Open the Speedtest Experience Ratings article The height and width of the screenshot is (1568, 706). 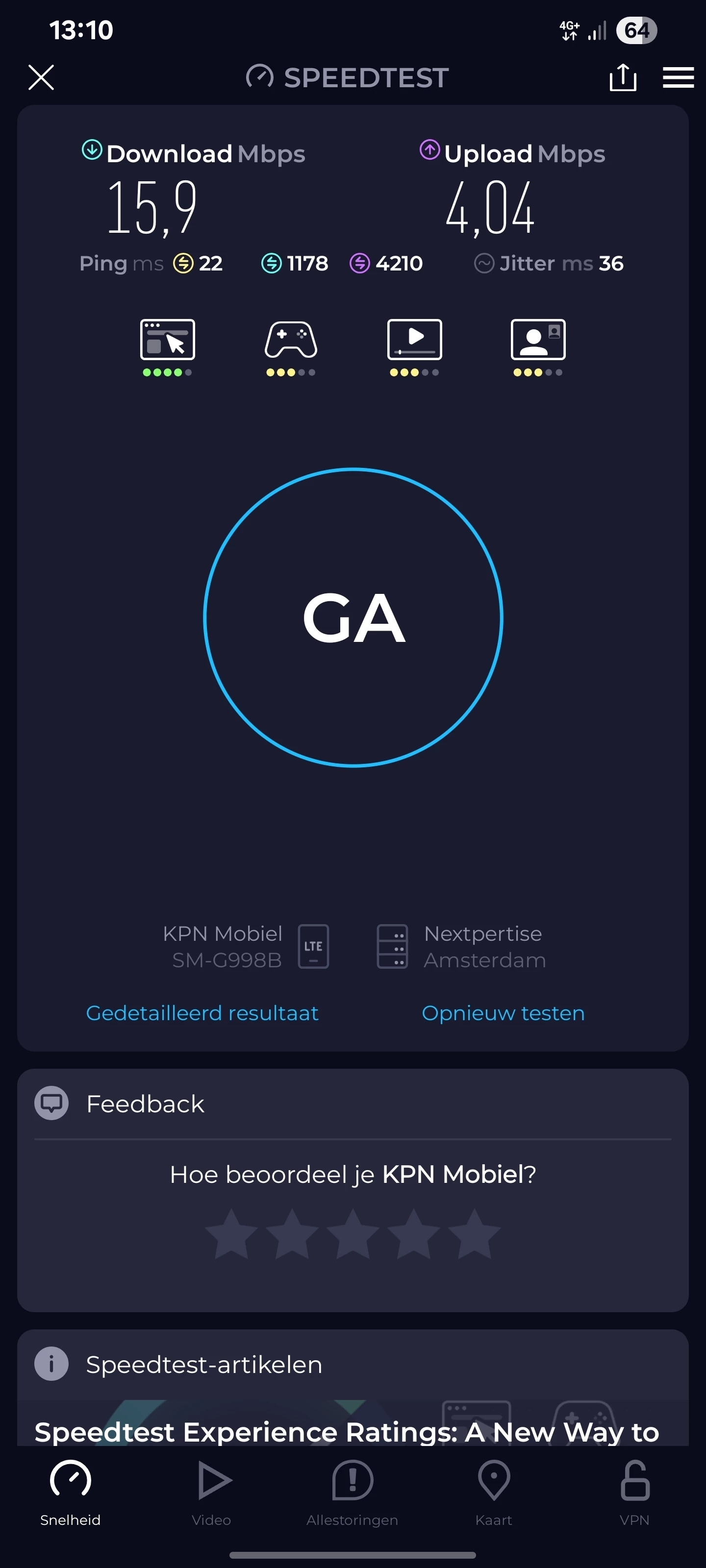[347, 1432]
